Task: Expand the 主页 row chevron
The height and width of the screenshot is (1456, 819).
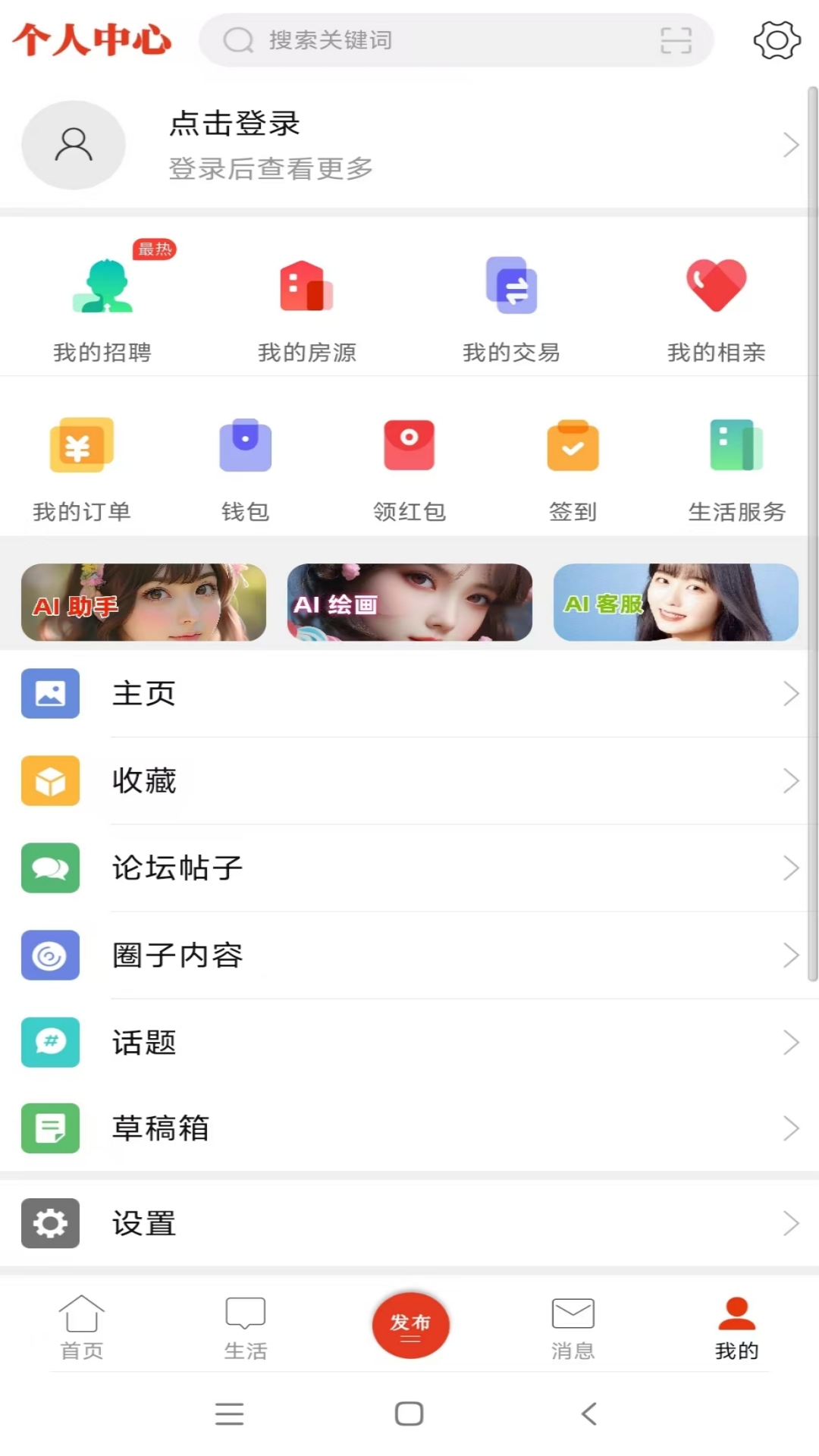Action: click(792, 693)
